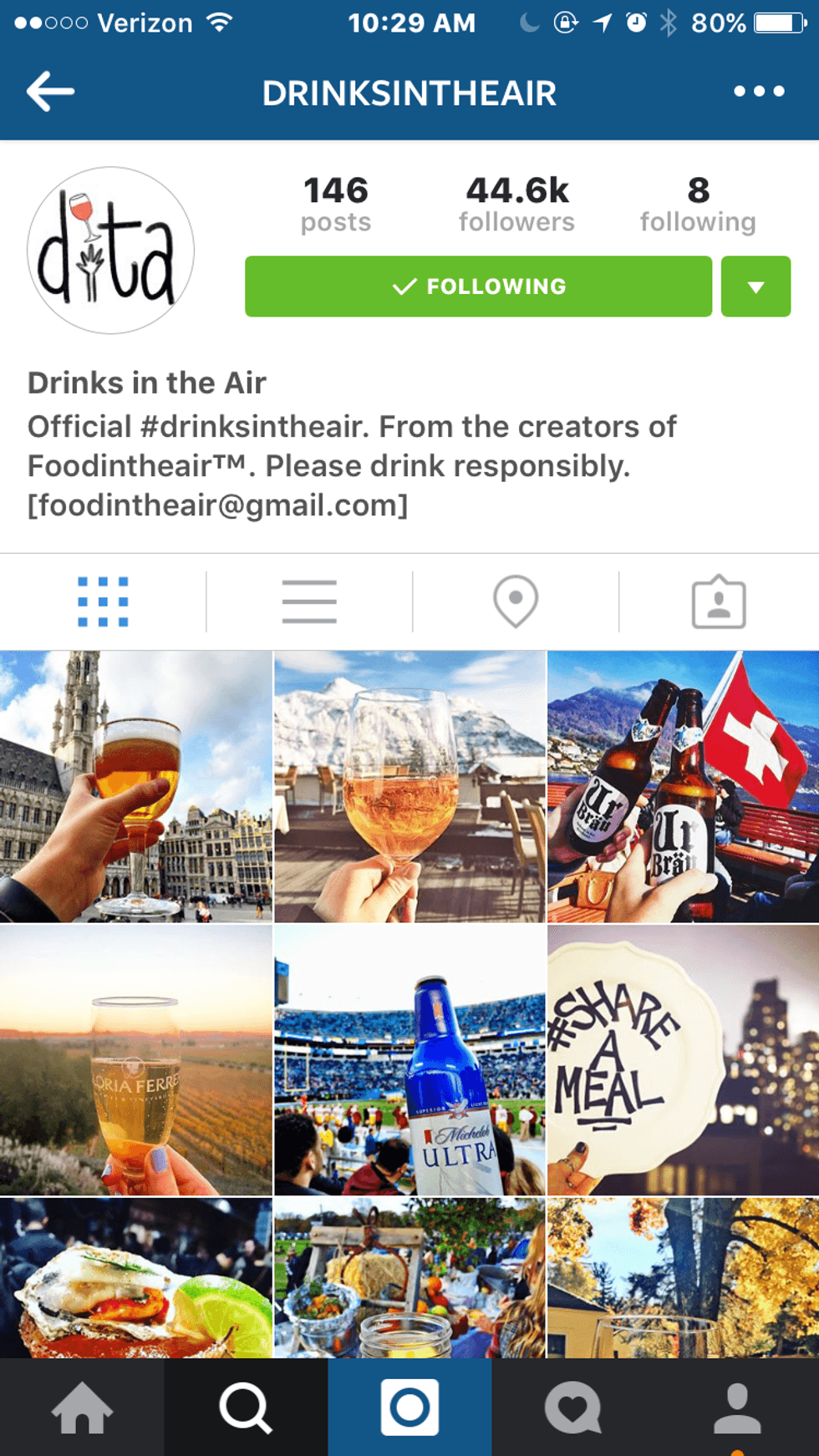819x1456 pixels.
Task: Show the 8 following accounts
Action: tap(698, 204)
